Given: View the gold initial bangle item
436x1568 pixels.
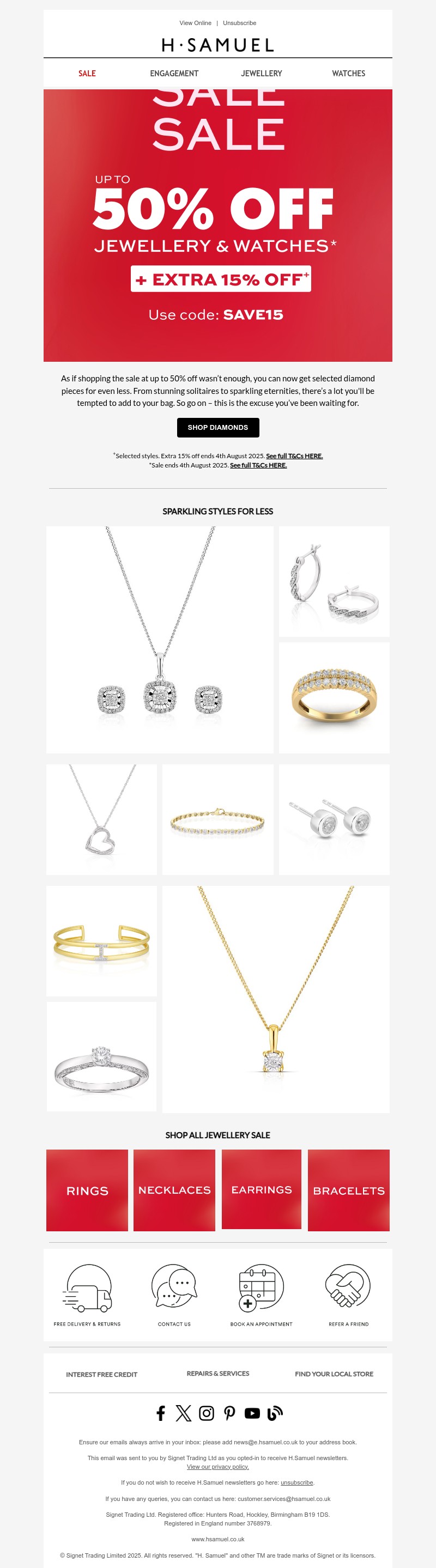Looking at the screenshot, I should [102, 940].
